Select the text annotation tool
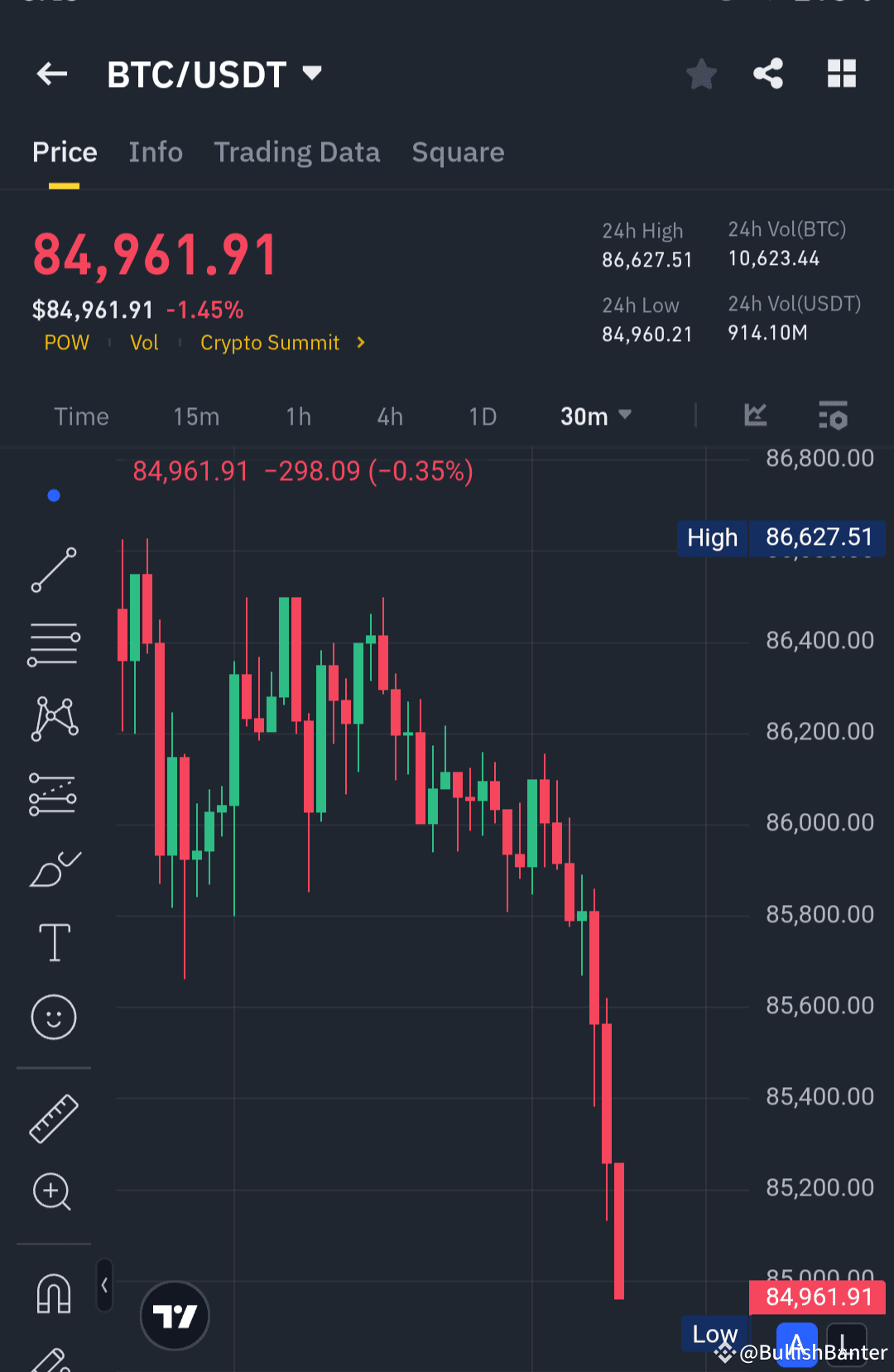This screenshot has width=894, height=1372. point(54,942)
